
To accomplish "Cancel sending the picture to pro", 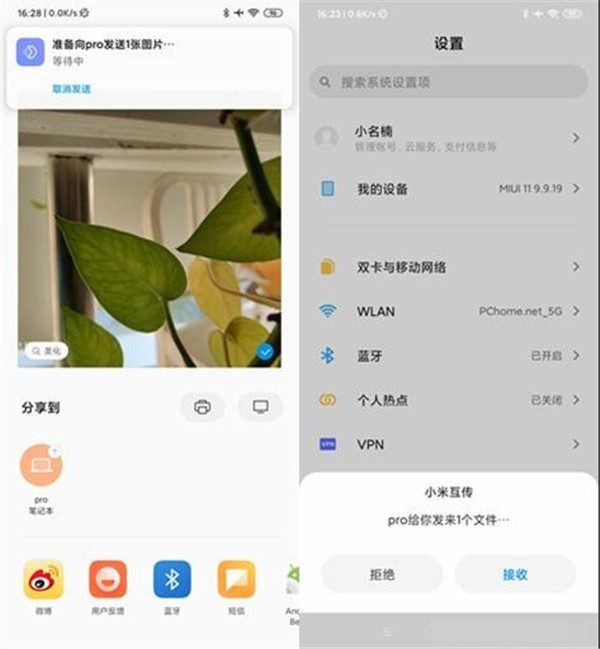I will (x=72, y=89).
